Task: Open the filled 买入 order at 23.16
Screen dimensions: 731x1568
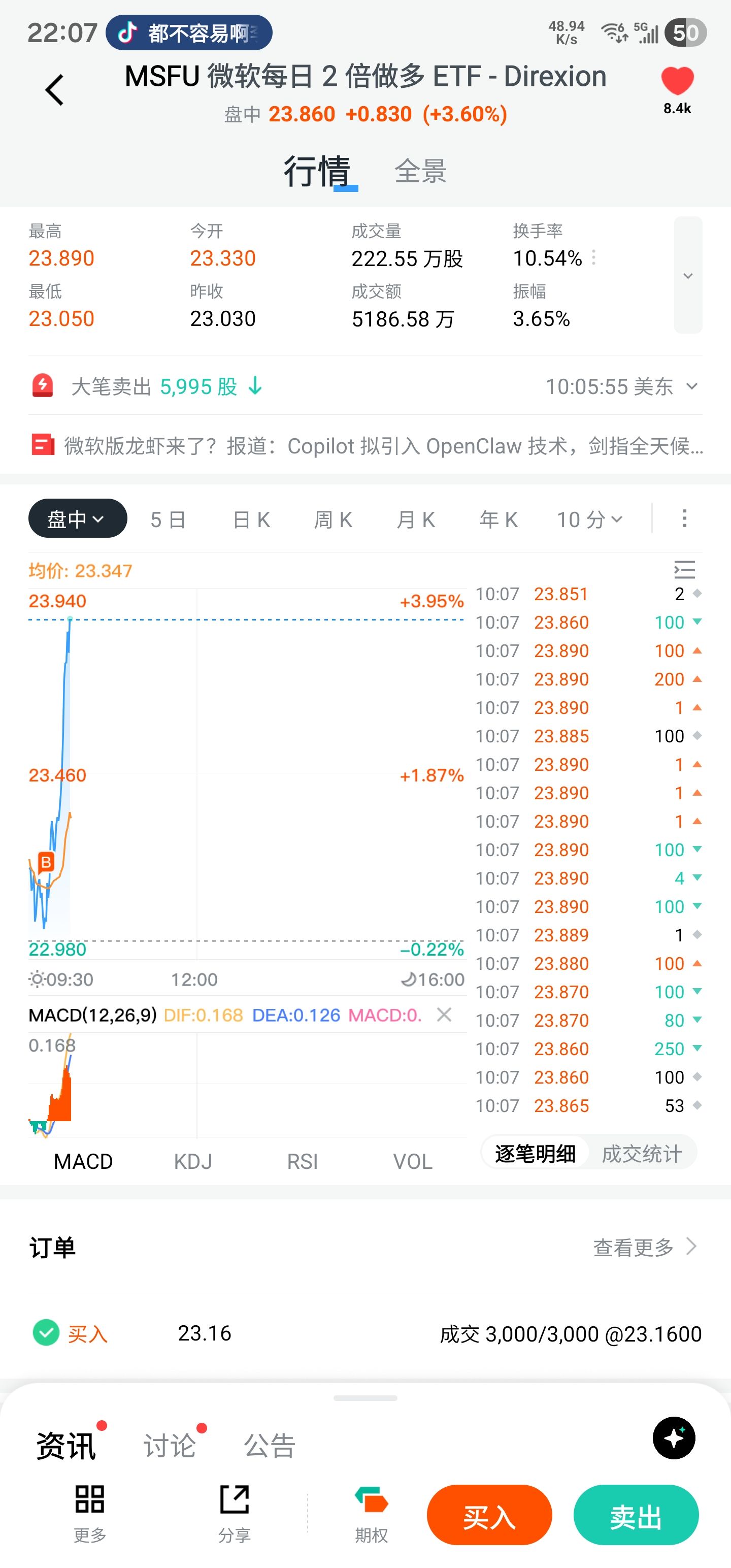Action: click(x=365, y=1333)
